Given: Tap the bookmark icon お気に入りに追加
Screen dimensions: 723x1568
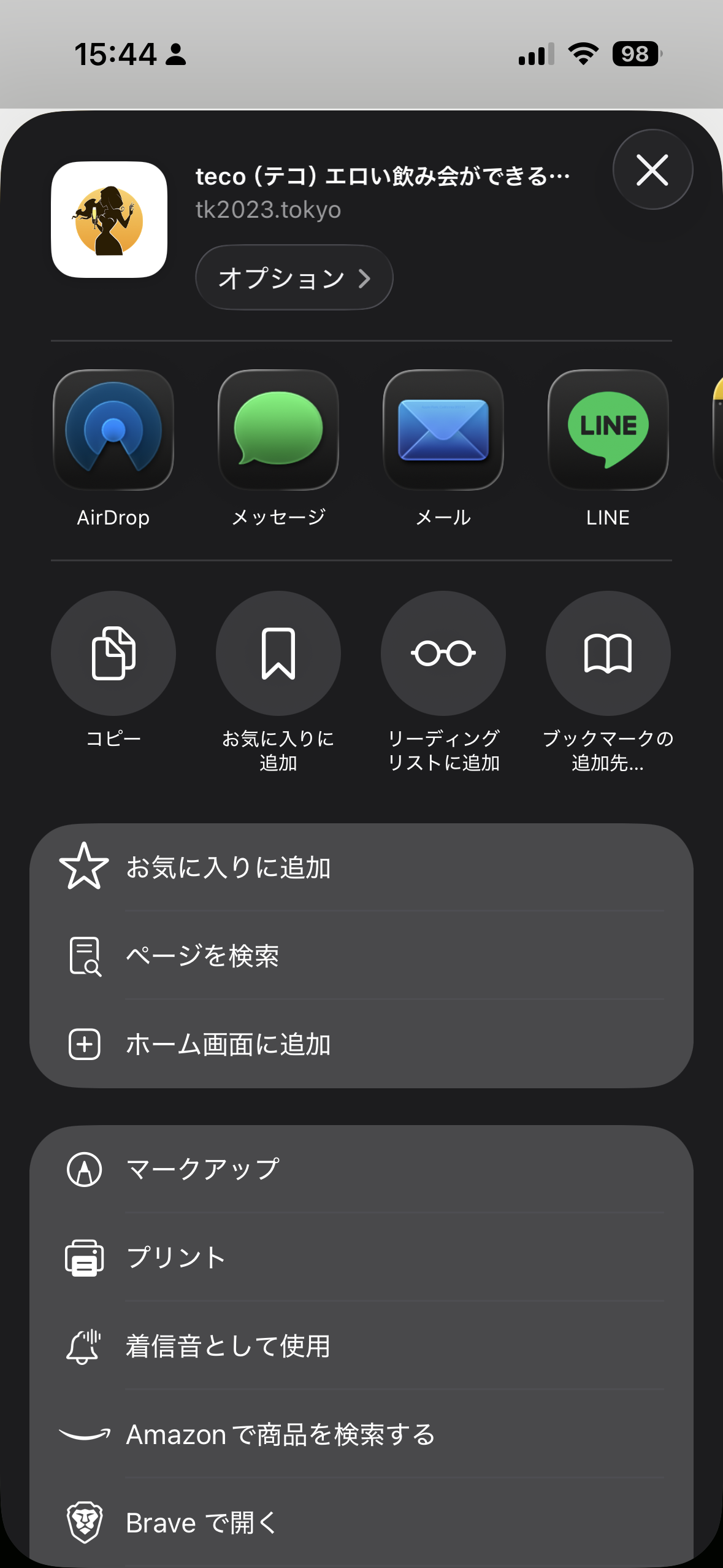Looking at the screenshot, I should click(278, 653).
